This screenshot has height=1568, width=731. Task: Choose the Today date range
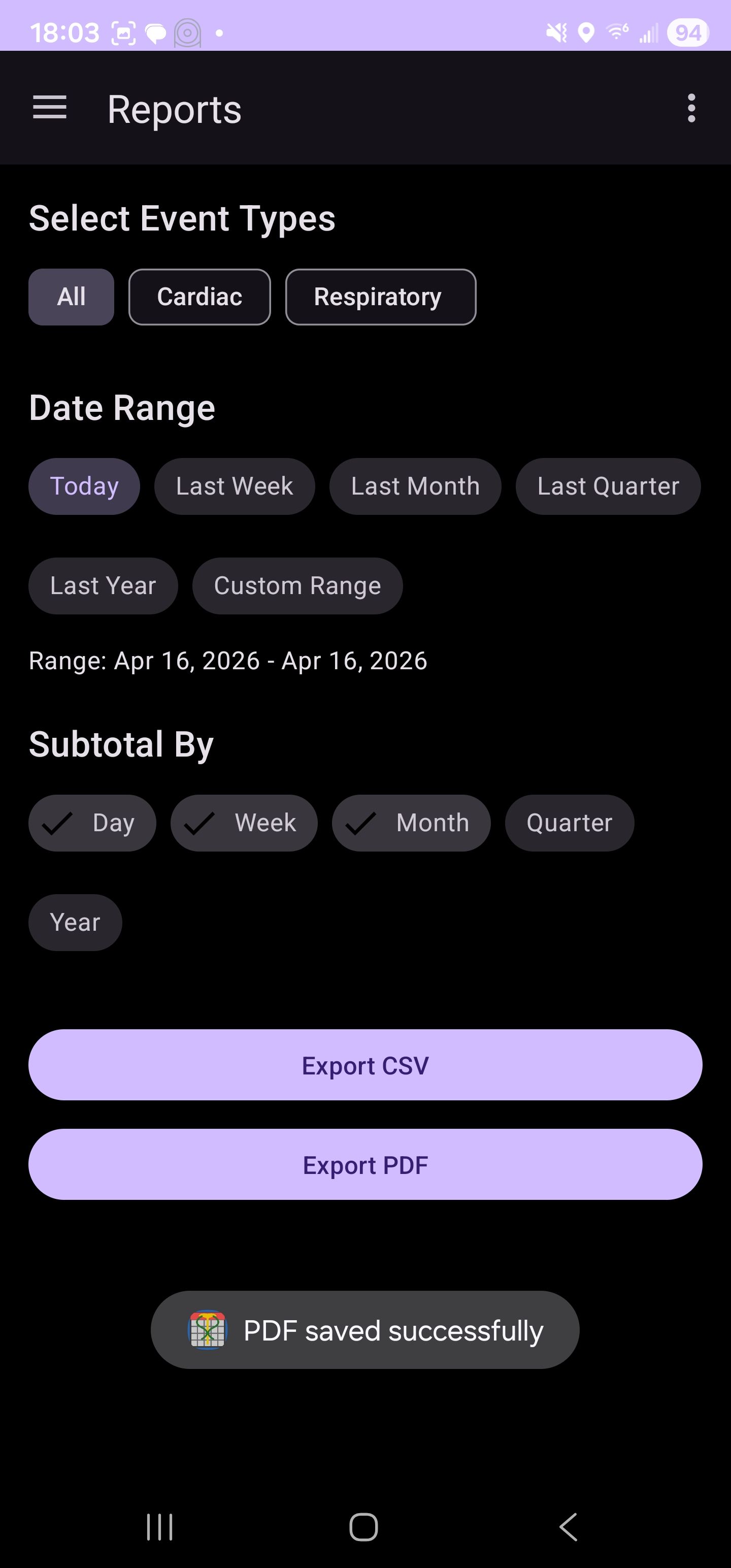(84, 486)
